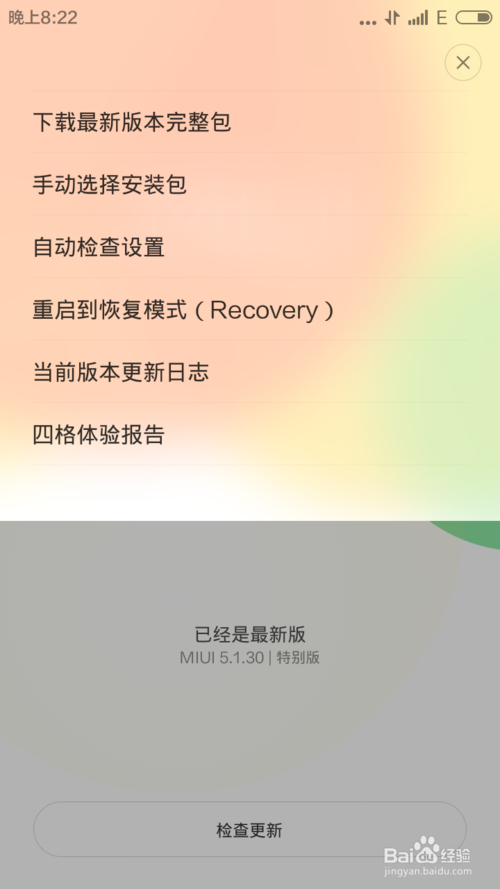Select 下载最新版本完整包 option

pyautogui.click(x=249, y=122)
